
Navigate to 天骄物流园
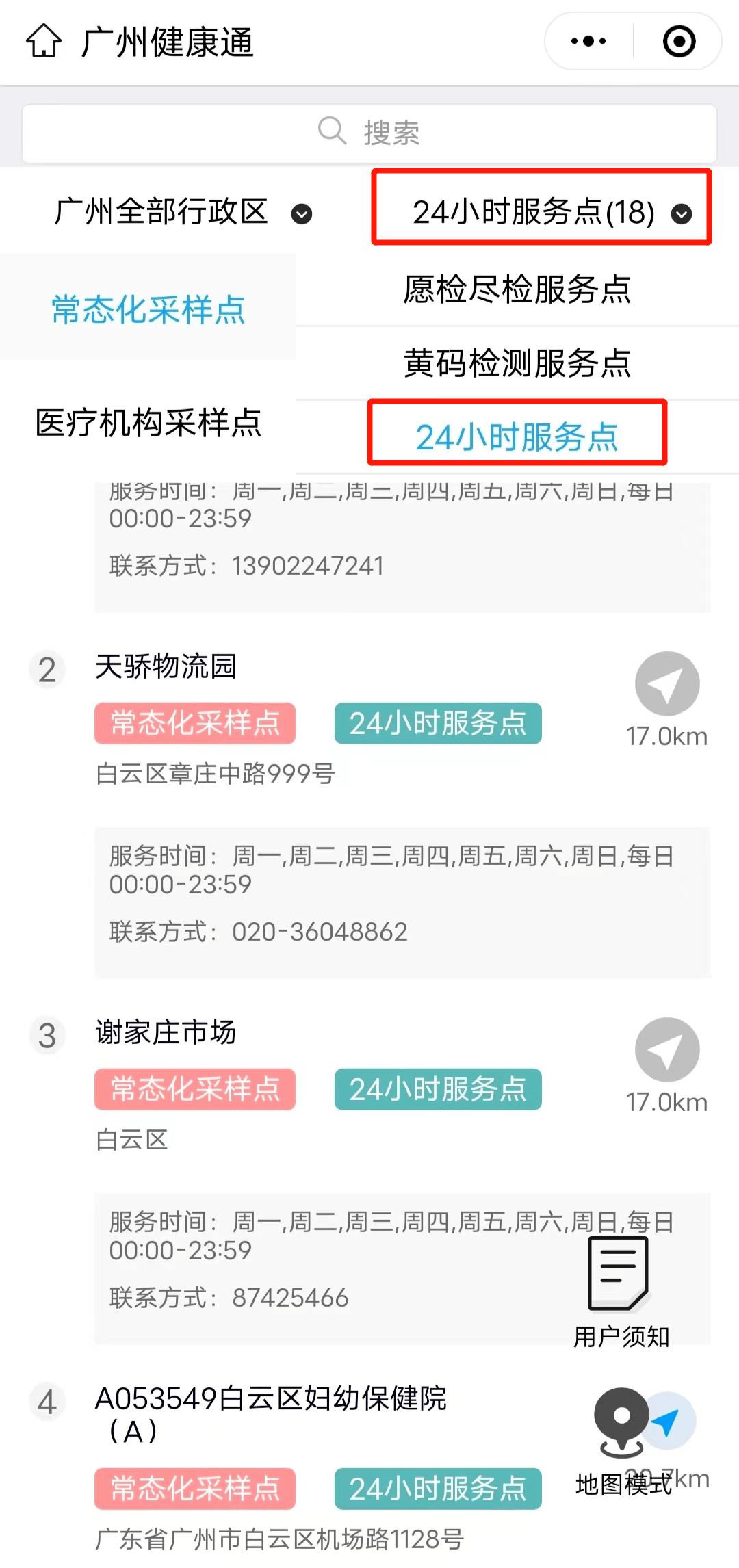tap(667, 683)
